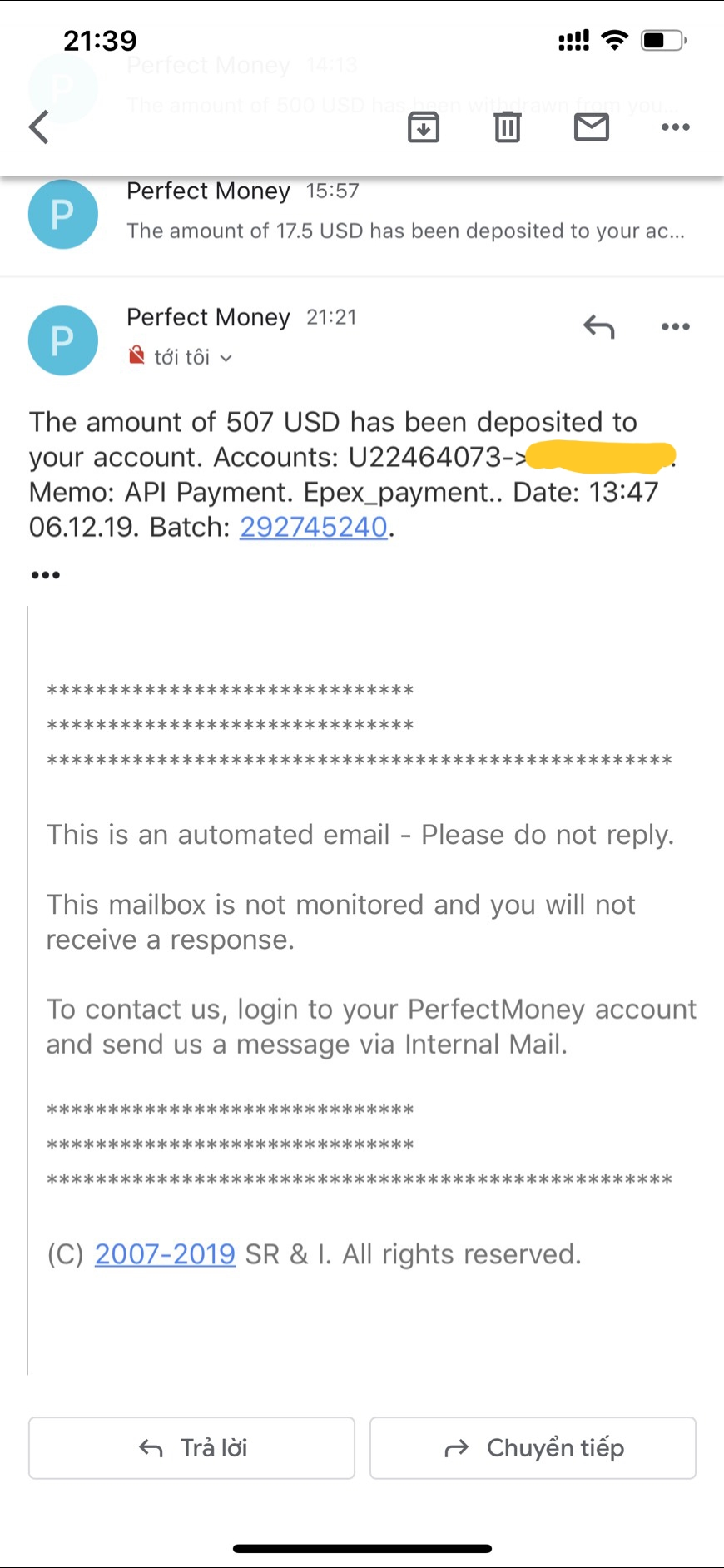Go back to the inbox
The height and width of the screenshot is (1568, 724).
[x=39, y=127]
